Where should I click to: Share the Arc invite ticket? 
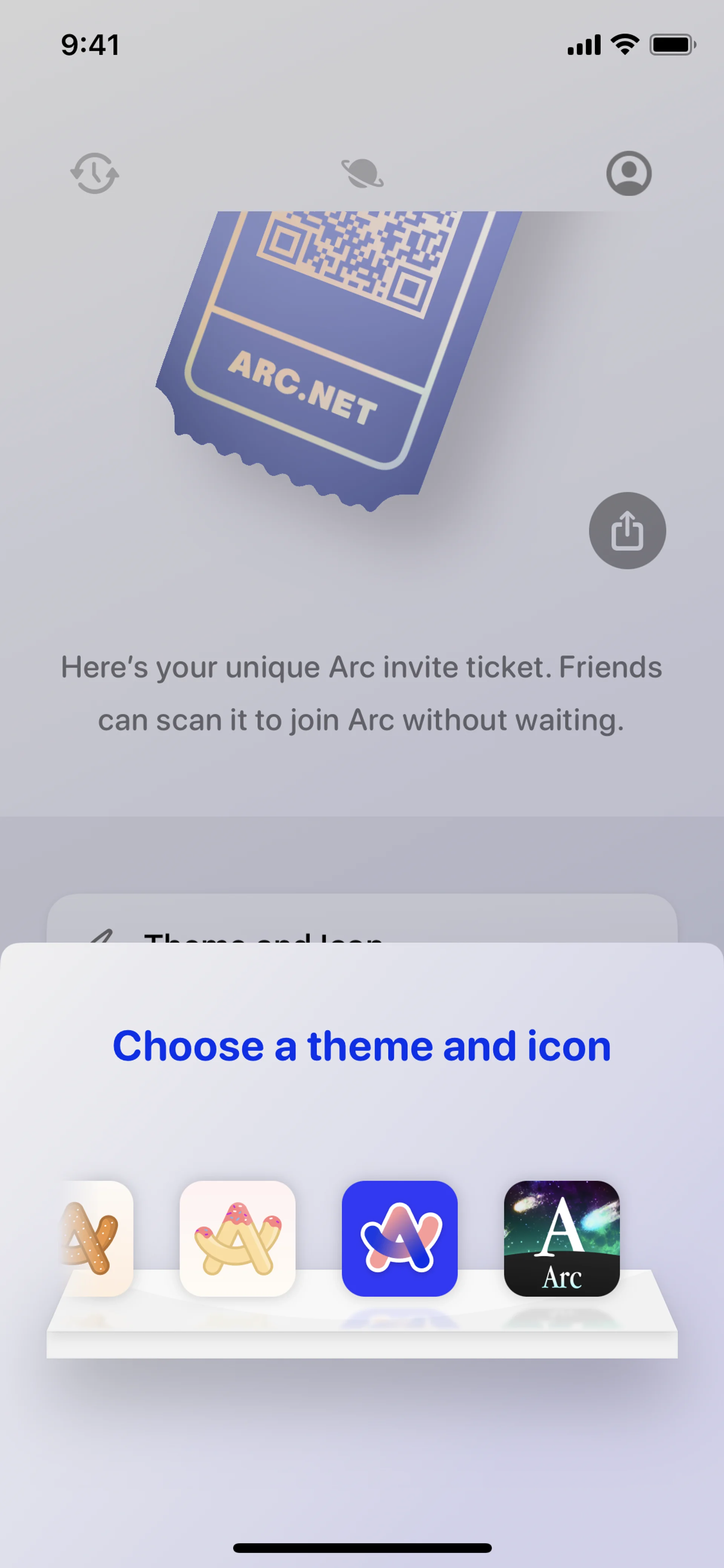tap(627, 531)
